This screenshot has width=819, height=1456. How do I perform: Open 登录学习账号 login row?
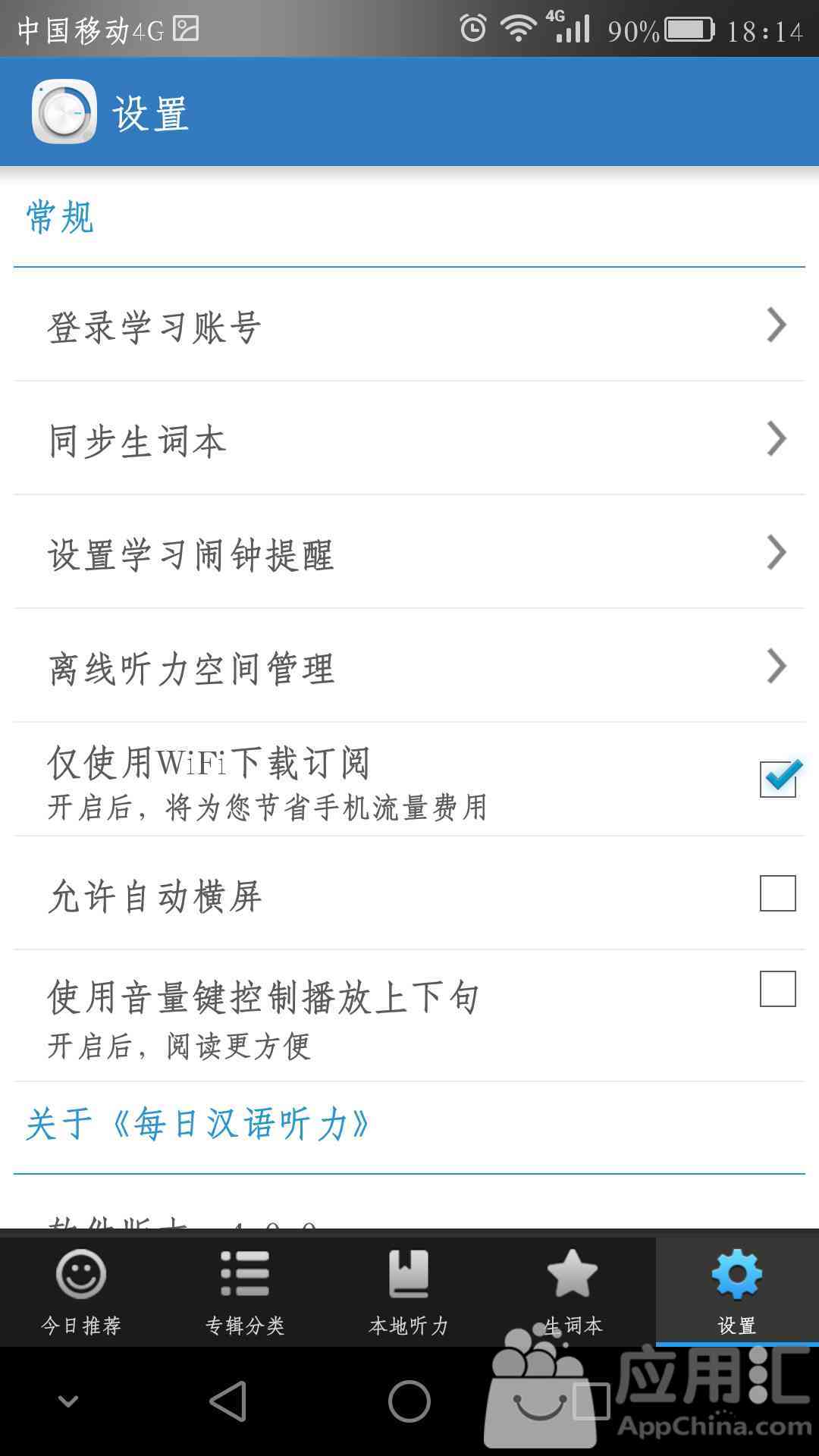click(409, 325)
